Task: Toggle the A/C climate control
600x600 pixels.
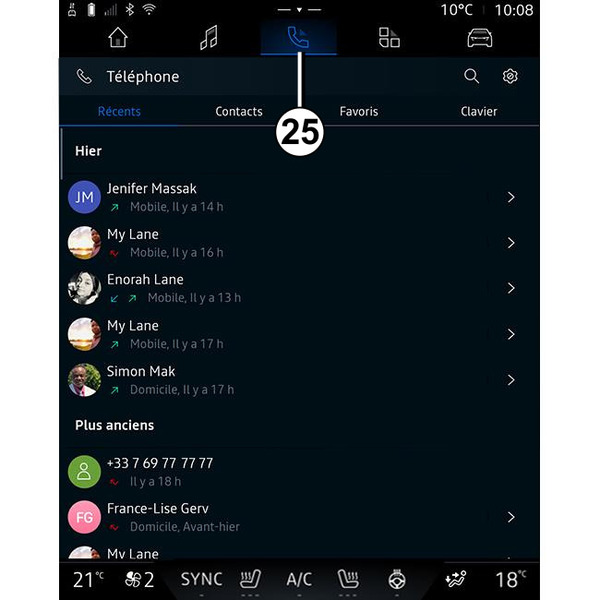Action: [x=299, y=579]
